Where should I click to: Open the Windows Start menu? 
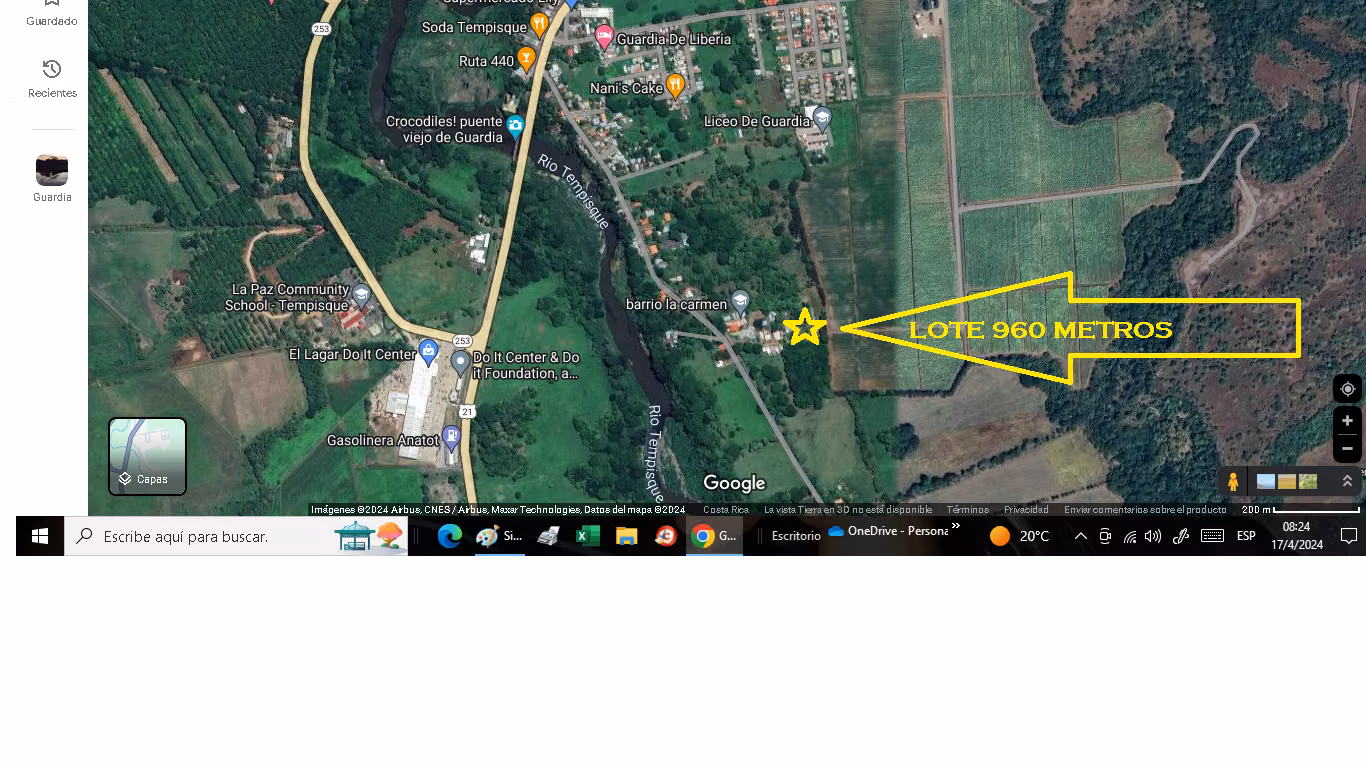pyautogui.click(x=40, y=536)
